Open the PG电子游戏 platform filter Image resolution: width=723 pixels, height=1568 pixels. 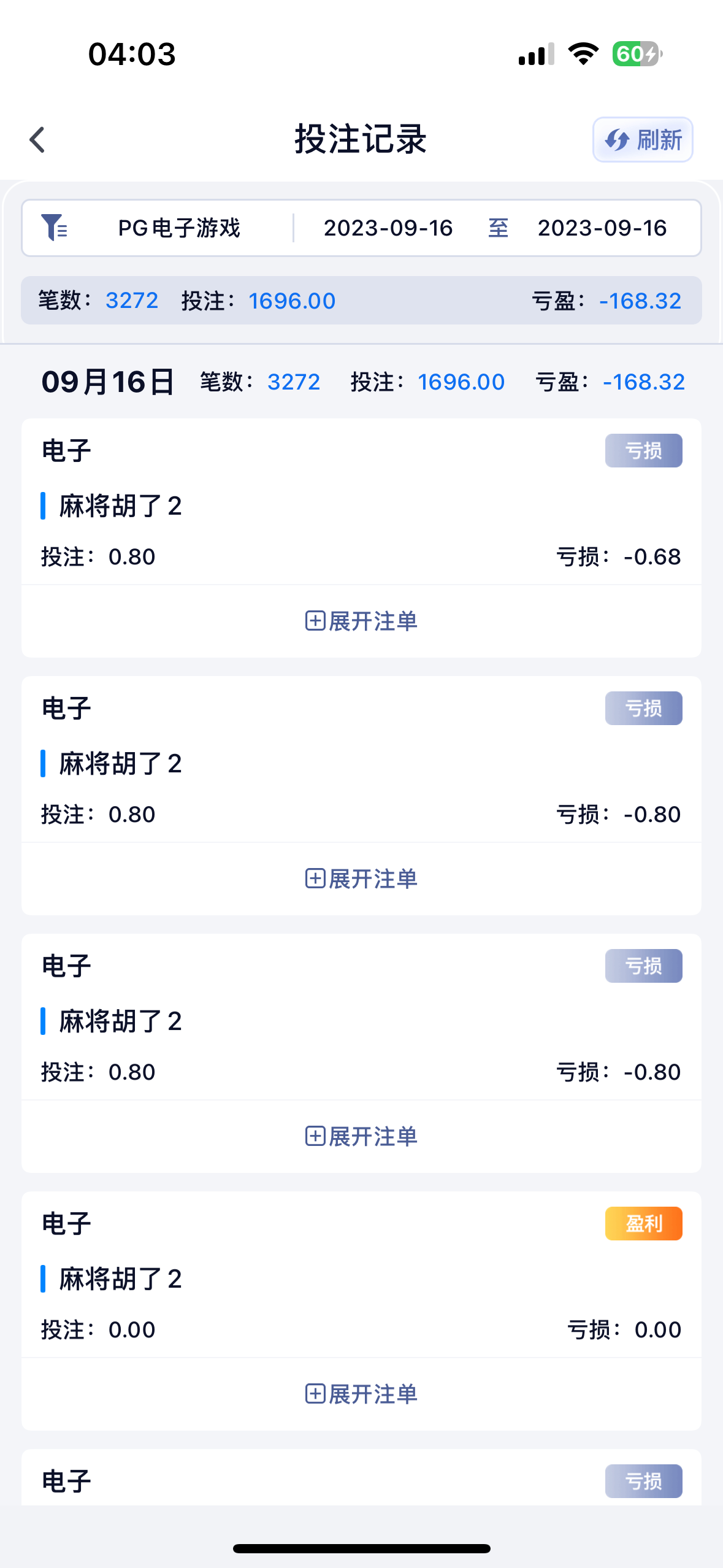tap(178, 228)
